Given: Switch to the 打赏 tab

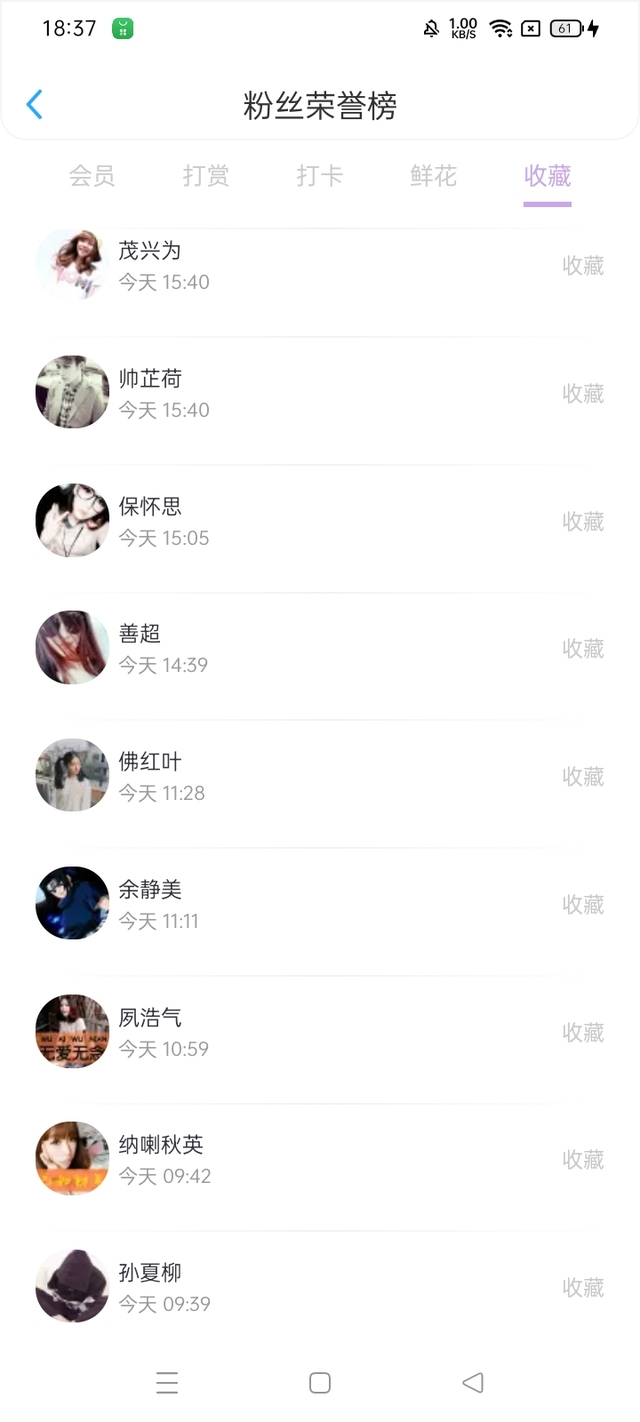Looking at the screenshot, I should [206, 176].
